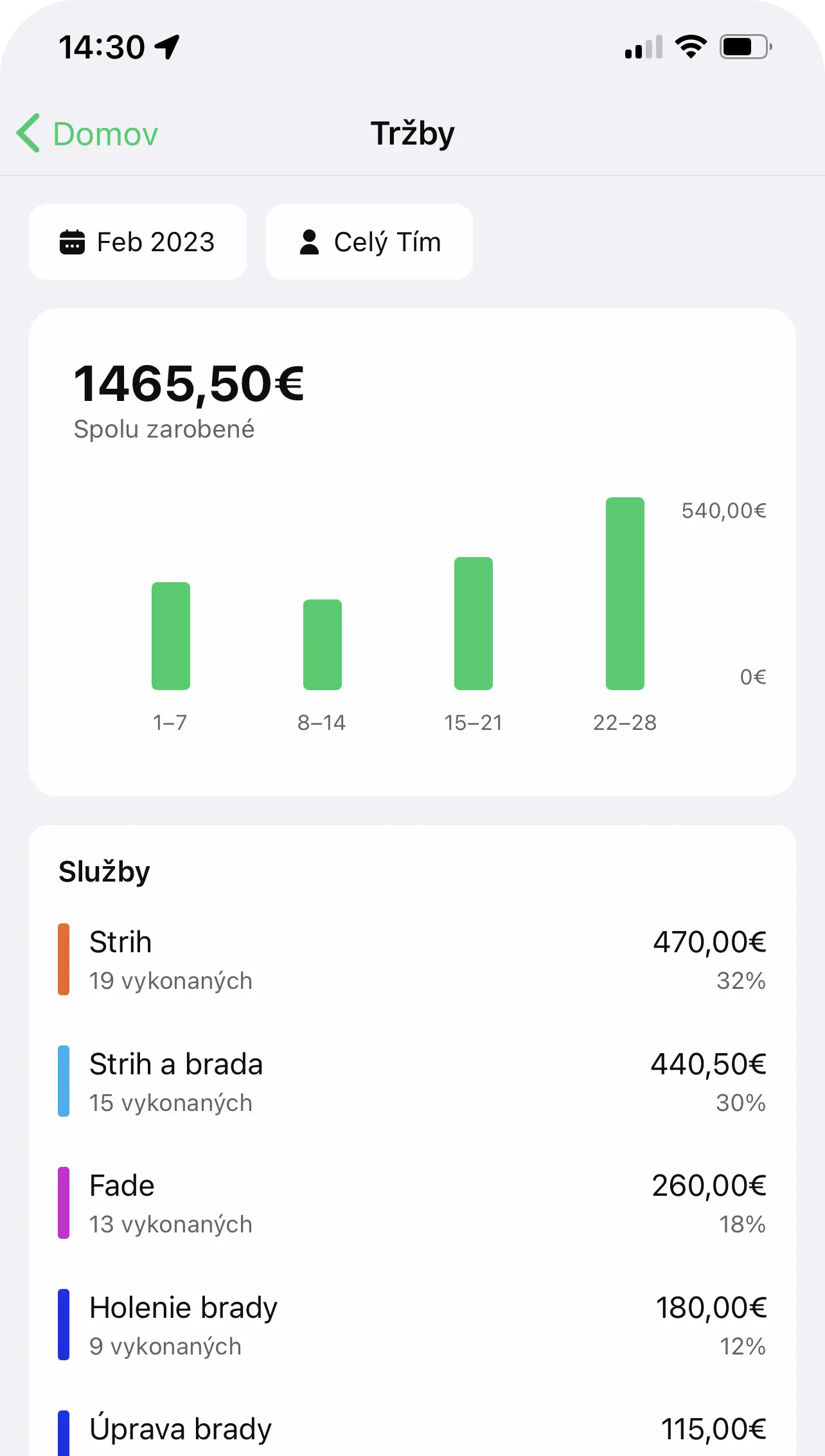Open the Celý Tím team filter

coord(368,242)
